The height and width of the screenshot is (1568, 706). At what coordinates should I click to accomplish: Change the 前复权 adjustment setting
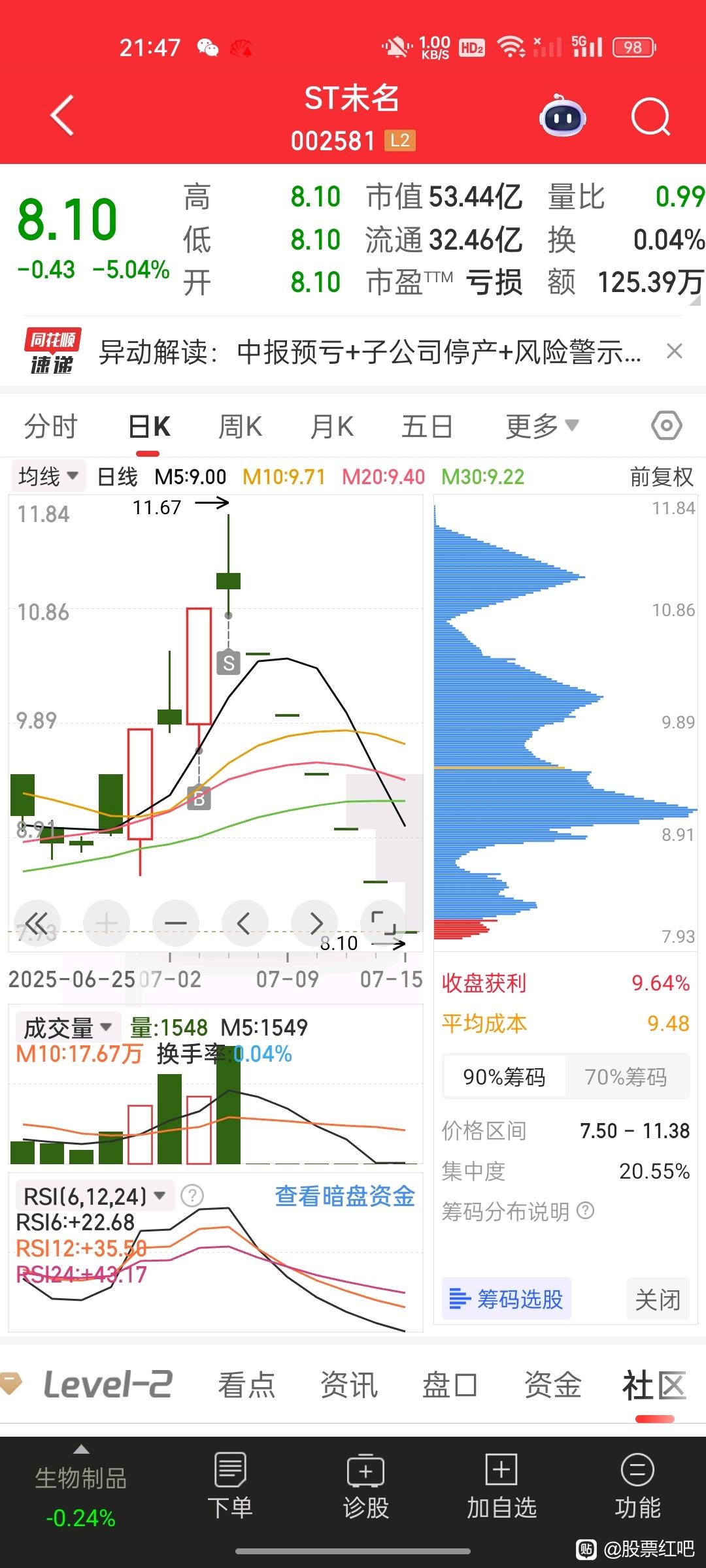tap(661, 477)
